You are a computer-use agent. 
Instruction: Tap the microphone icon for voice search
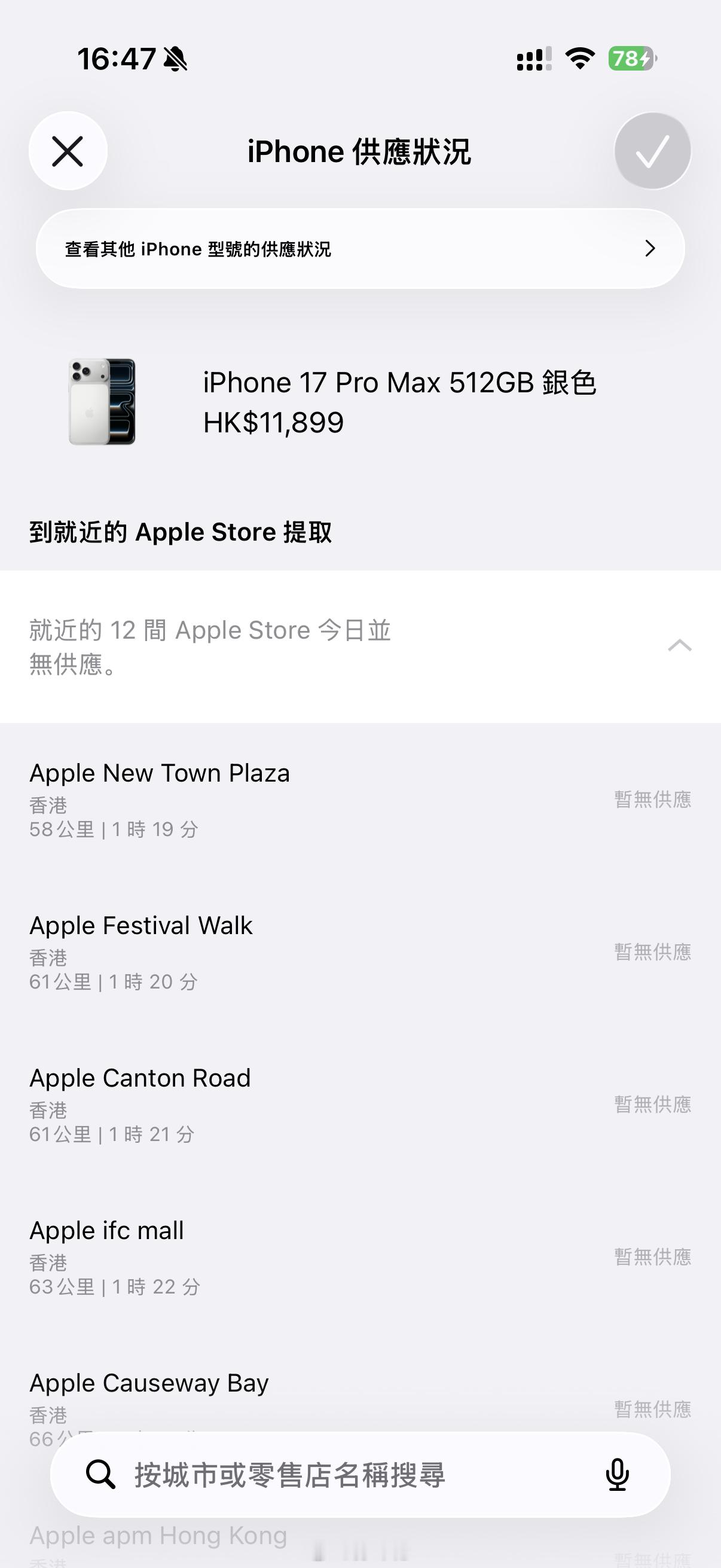click(617, 1475)
